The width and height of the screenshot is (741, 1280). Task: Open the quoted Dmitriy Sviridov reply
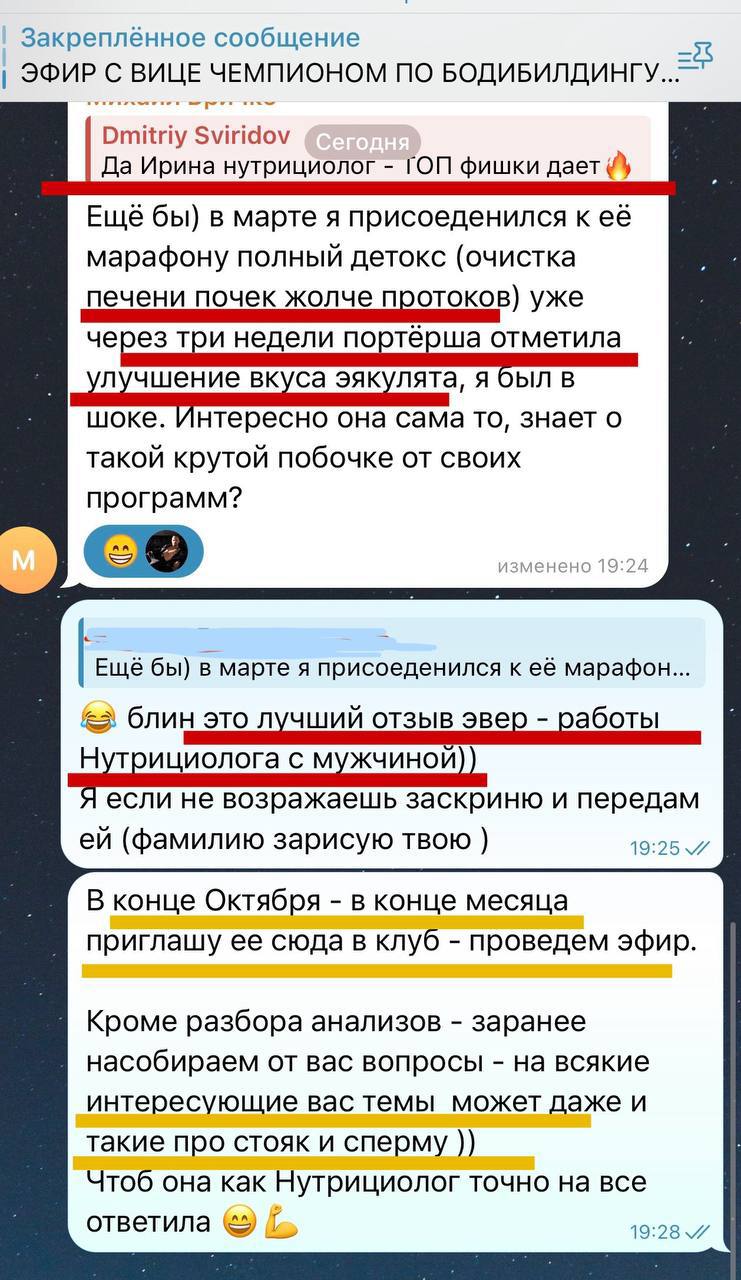[368, 151]
